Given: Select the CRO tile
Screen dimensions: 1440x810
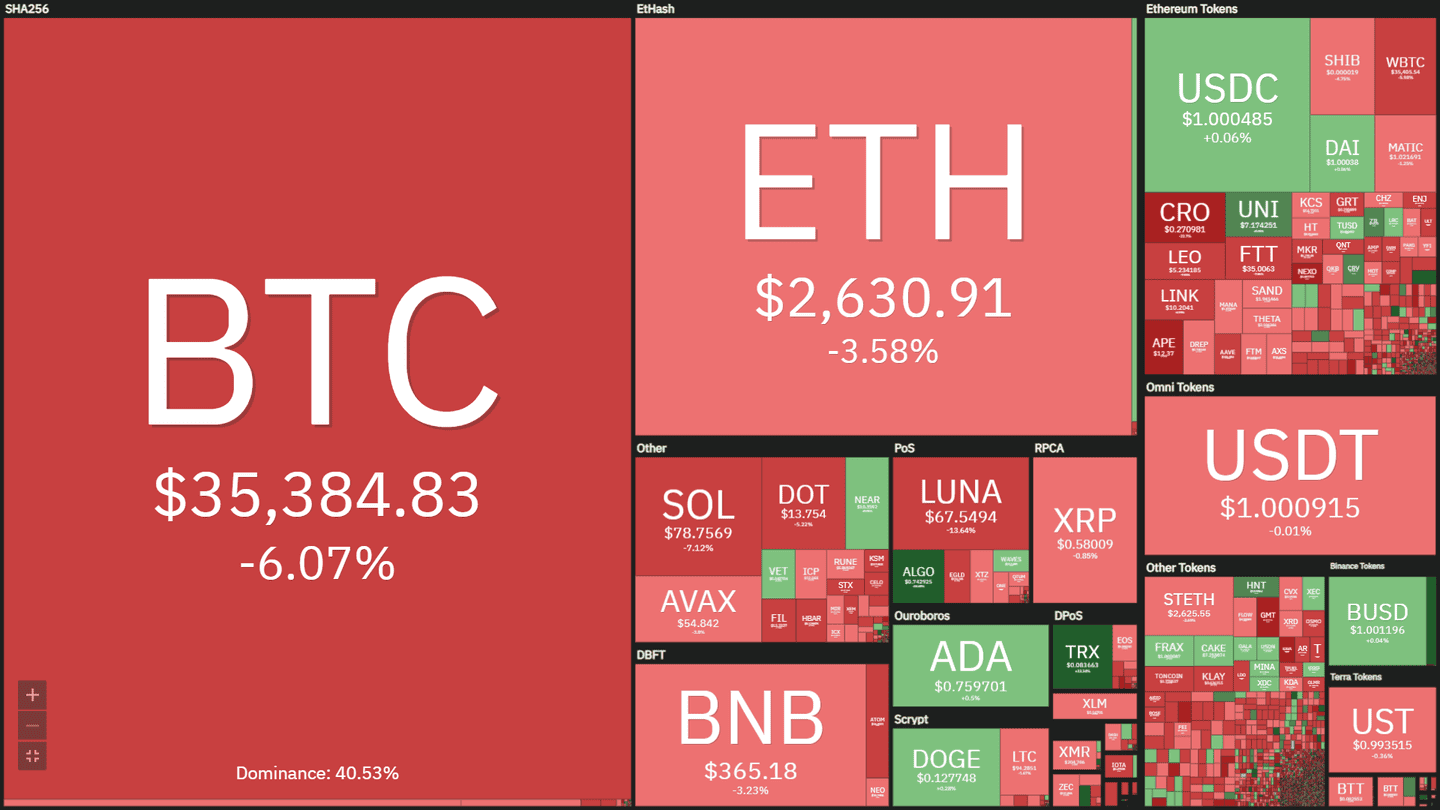Looking at the screenshot, I should 1184,218.
